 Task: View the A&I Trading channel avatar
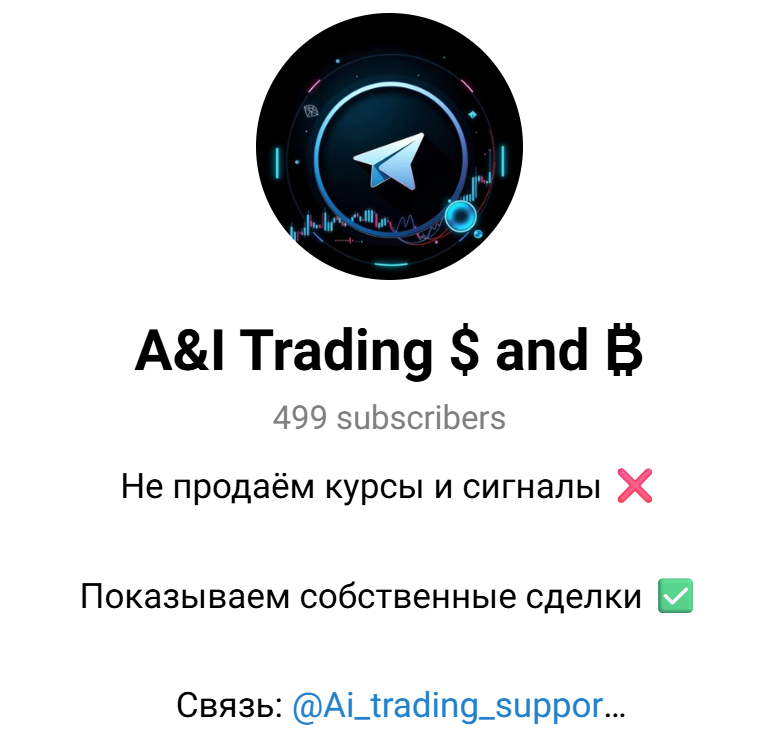coord(390,147)
